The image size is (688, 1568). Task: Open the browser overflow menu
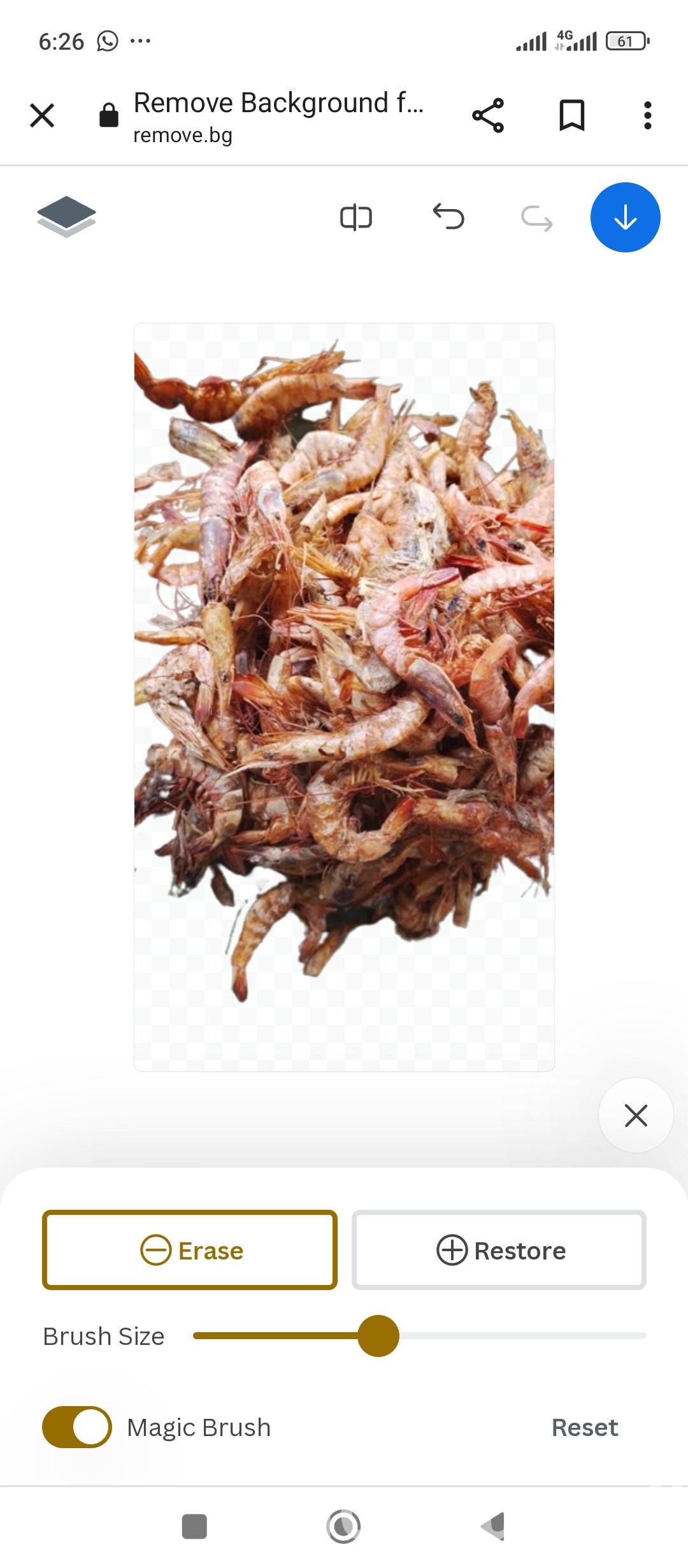pos(647,115)
